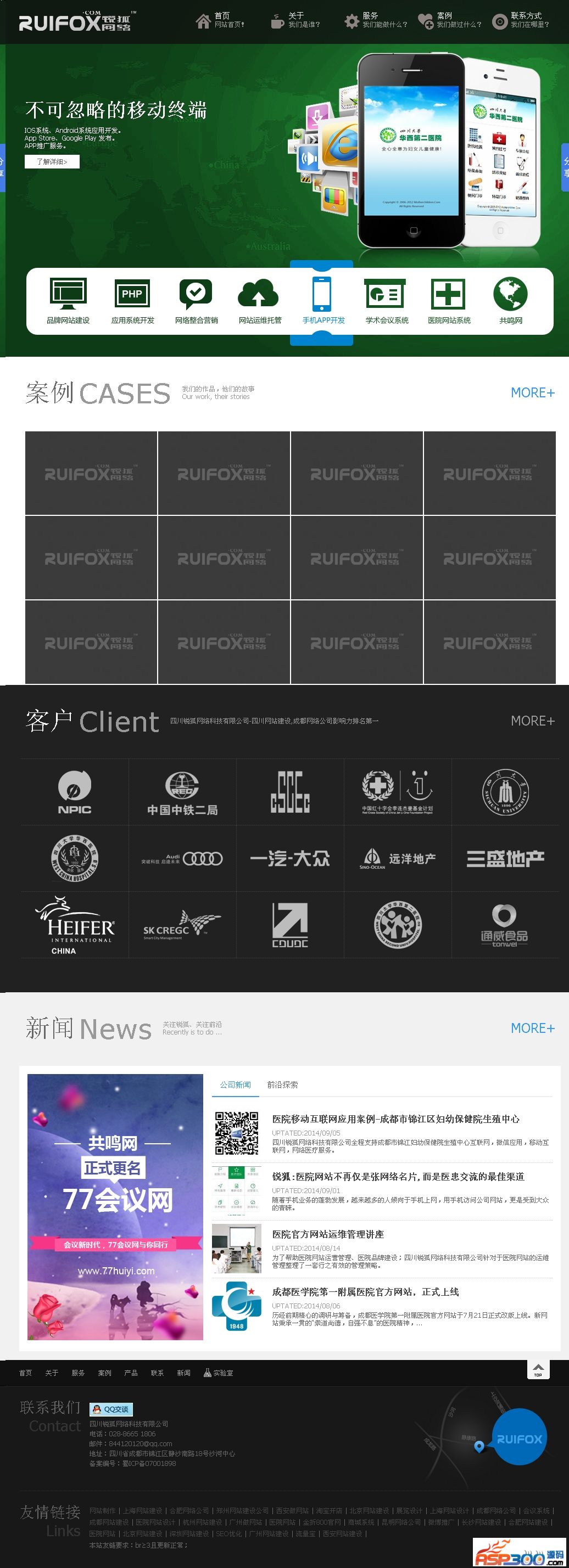Viewport: 569px width, 1568px height.
Task: Open MORE+ next to 案例 CASES
Action: click(x=532, y=392)
